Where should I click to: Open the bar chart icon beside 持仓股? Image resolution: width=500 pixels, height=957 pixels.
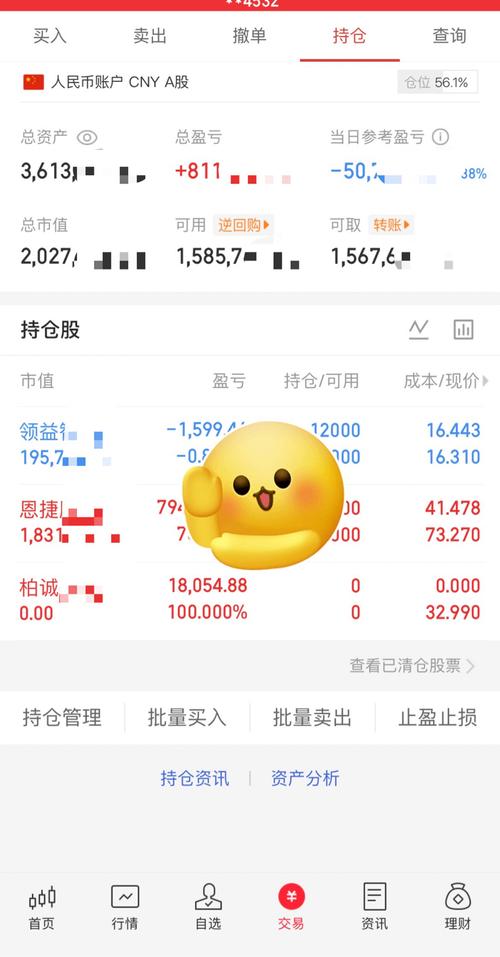pos(463,330)
